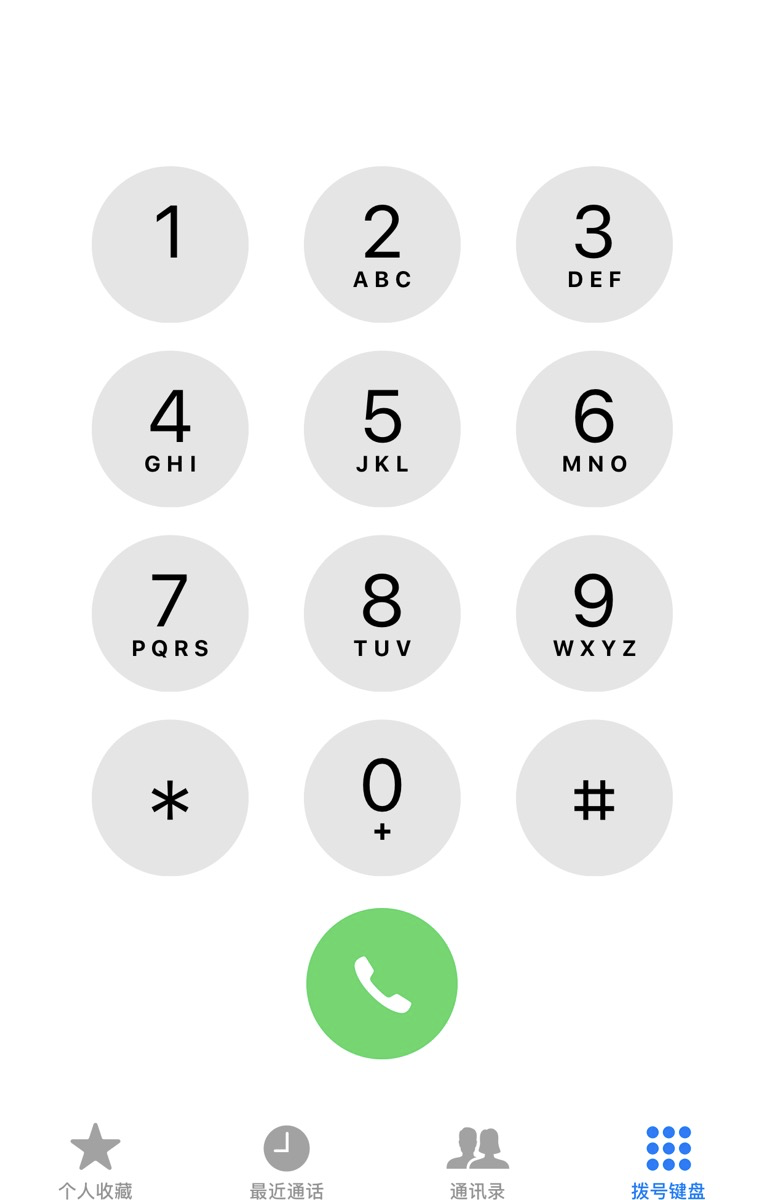
Task: Tap the 4 GHI key
Action: coord(170,429)
